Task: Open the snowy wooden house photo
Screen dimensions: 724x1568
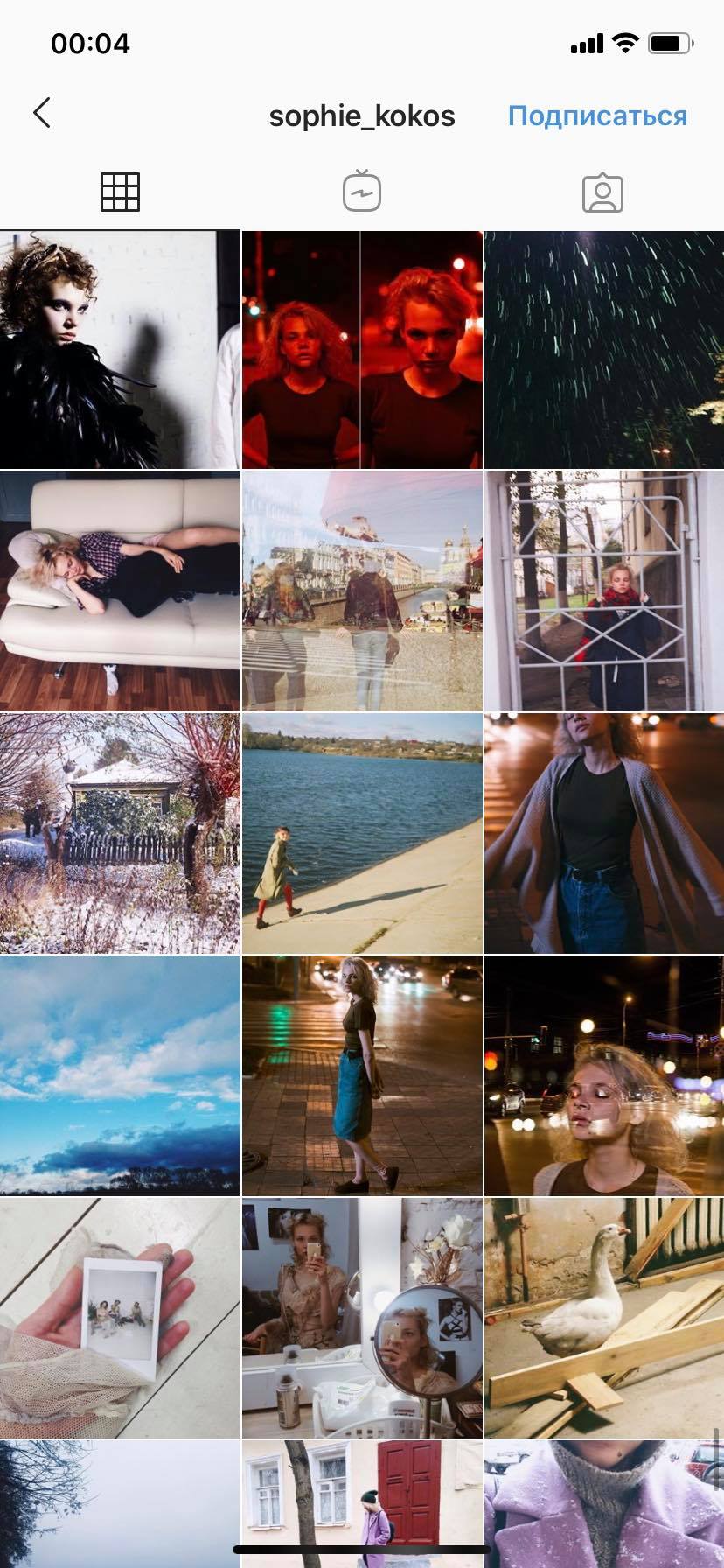Action: coord(120,833)
